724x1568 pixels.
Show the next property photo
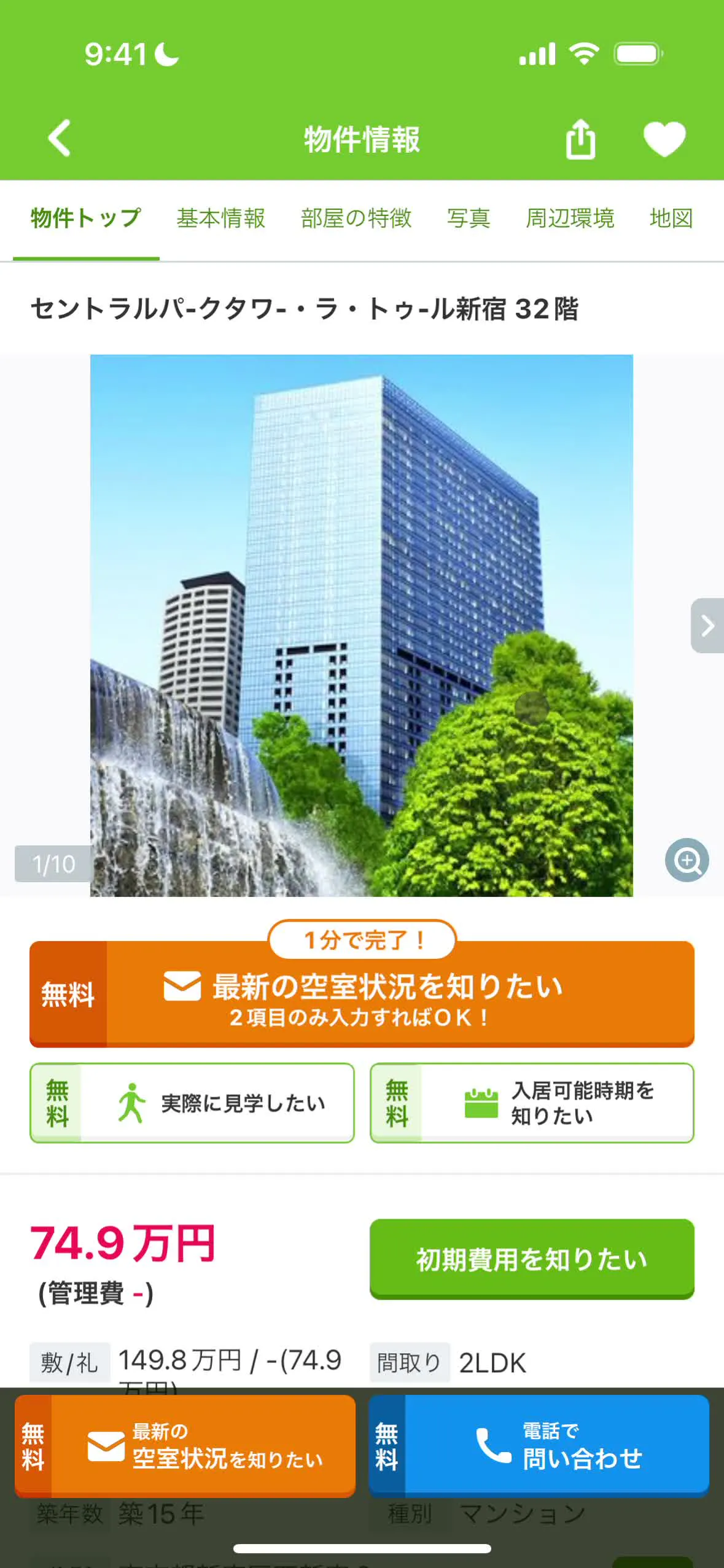pyautogui.click(x=707, y=626)
